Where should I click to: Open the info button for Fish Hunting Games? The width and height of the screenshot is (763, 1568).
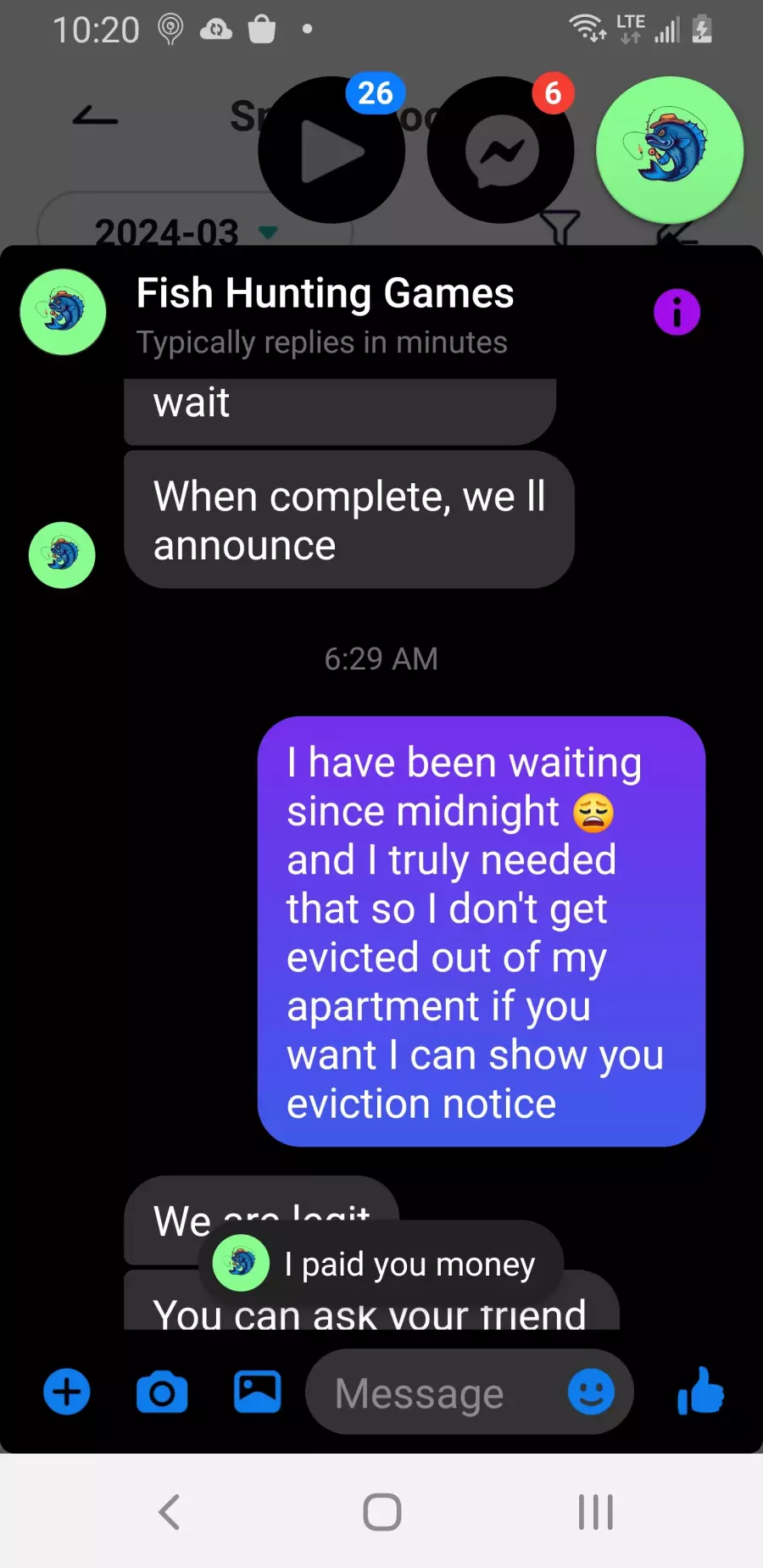pyautogui.click(x=677, y=312)
